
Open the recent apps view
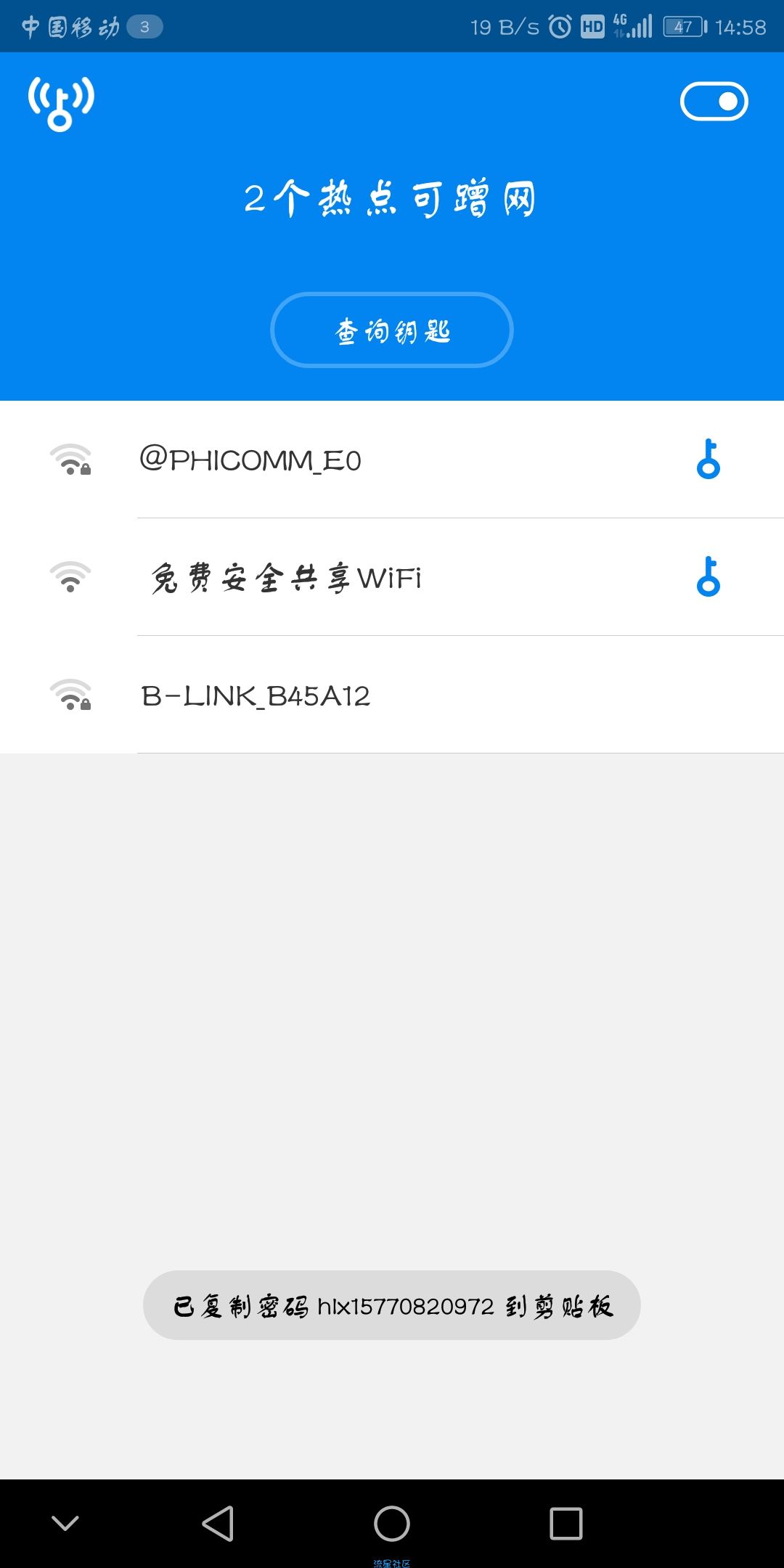coord(565,1523)
